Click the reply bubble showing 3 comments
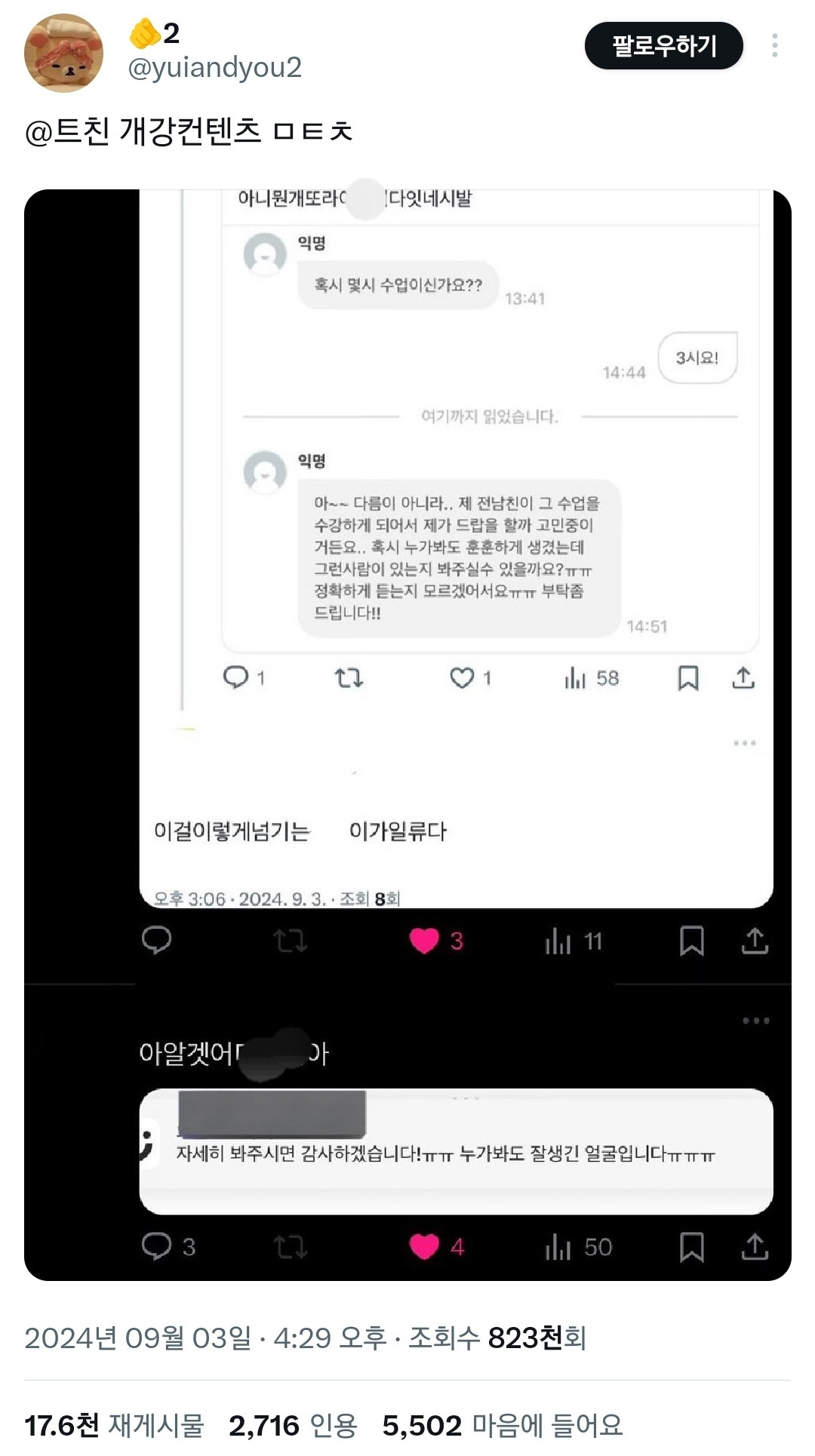The width and height of the screenshot is (815, 1456). tap(157, 1247)
